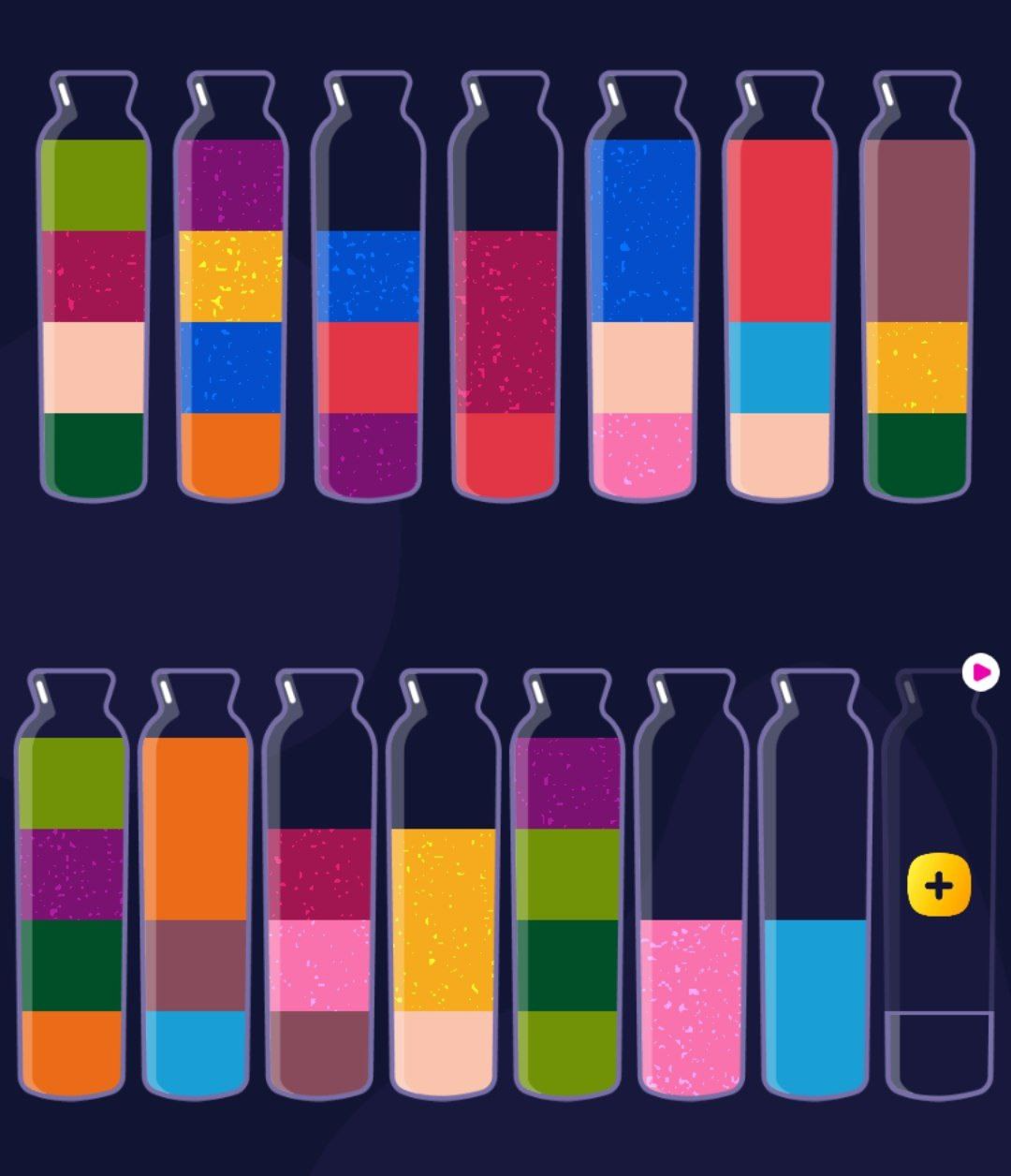Add an extra bottle with the plus button
The height and width of the screenshot is (1176, 1011).
pos(939,885)
